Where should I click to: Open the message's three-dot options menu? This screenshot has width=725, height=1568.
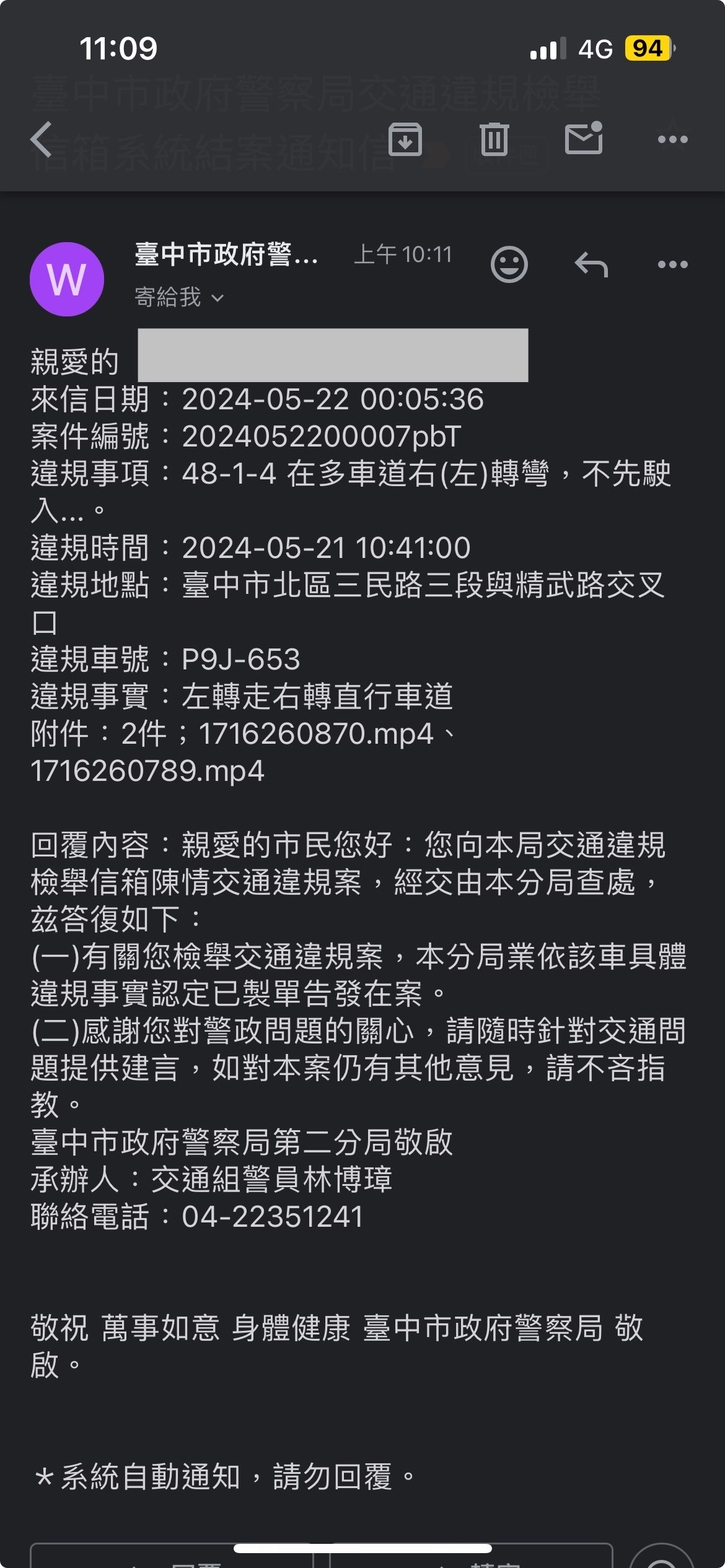click(x=673, y=264)
